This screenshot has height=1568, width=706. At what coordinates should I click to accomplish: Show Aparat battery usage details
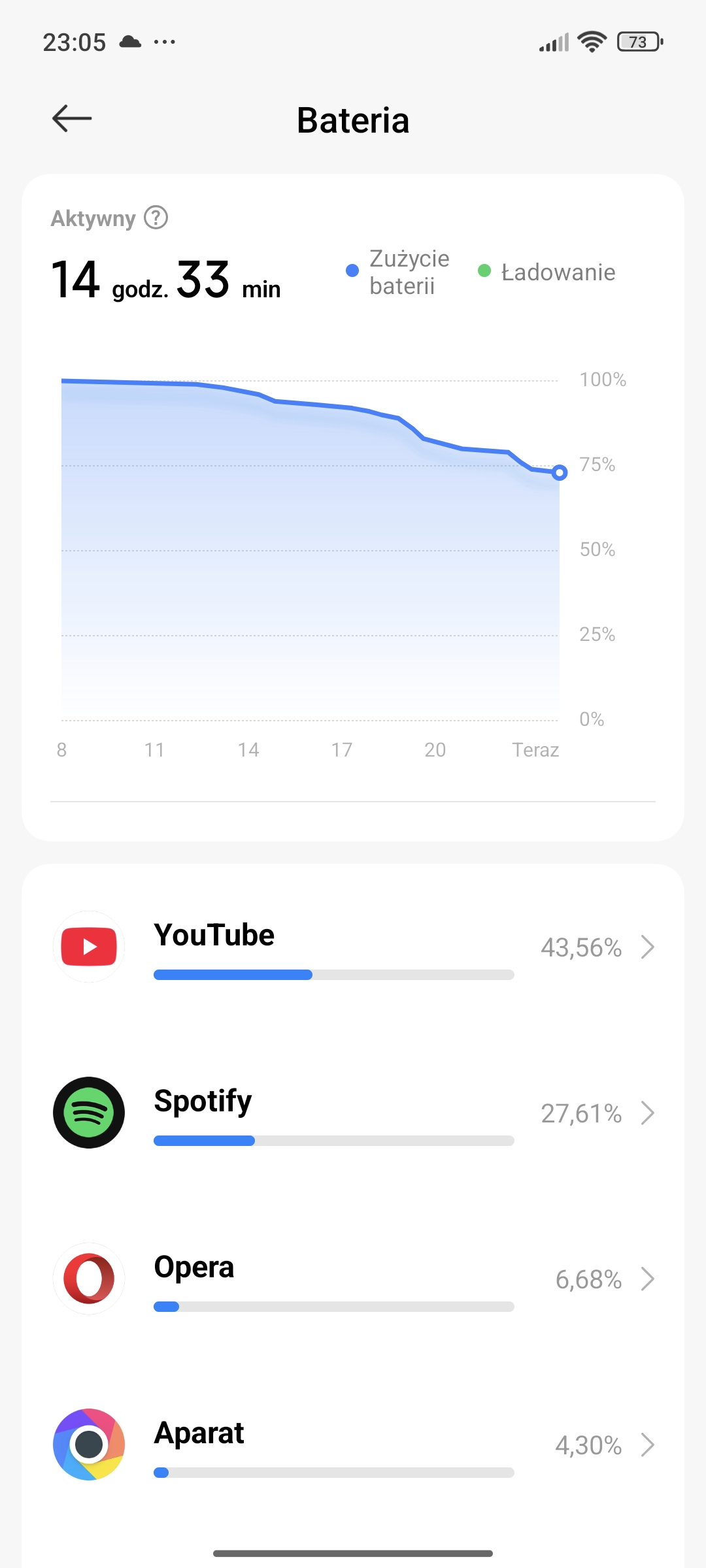(353, 1445)
